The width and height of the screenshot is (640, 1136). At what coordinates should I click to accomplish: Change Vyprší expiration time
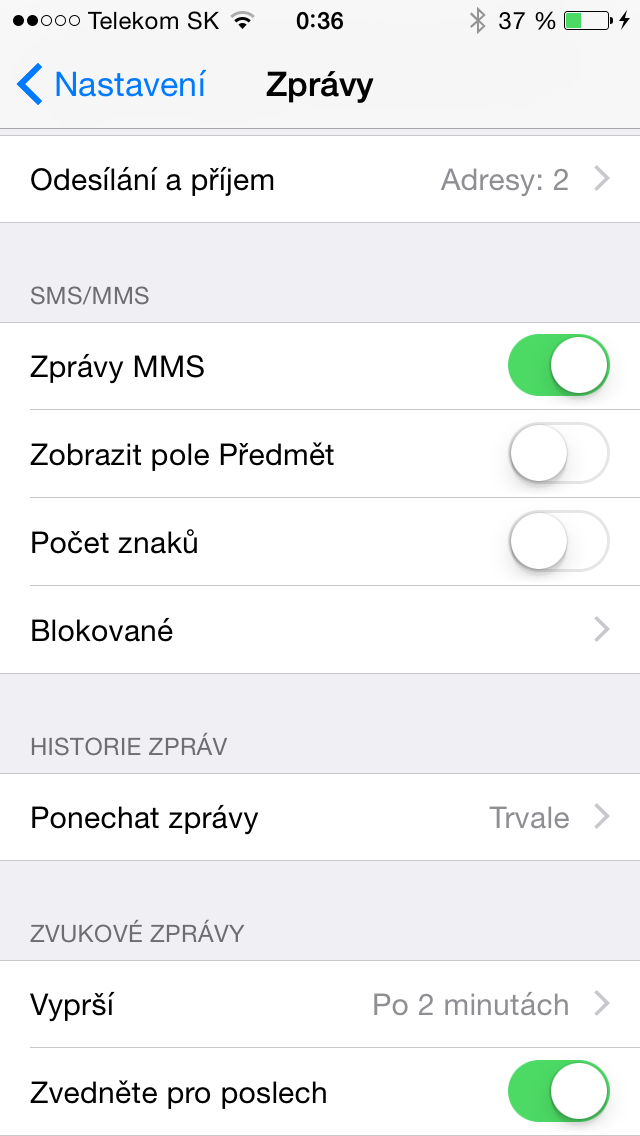[x=320, y=1004]
